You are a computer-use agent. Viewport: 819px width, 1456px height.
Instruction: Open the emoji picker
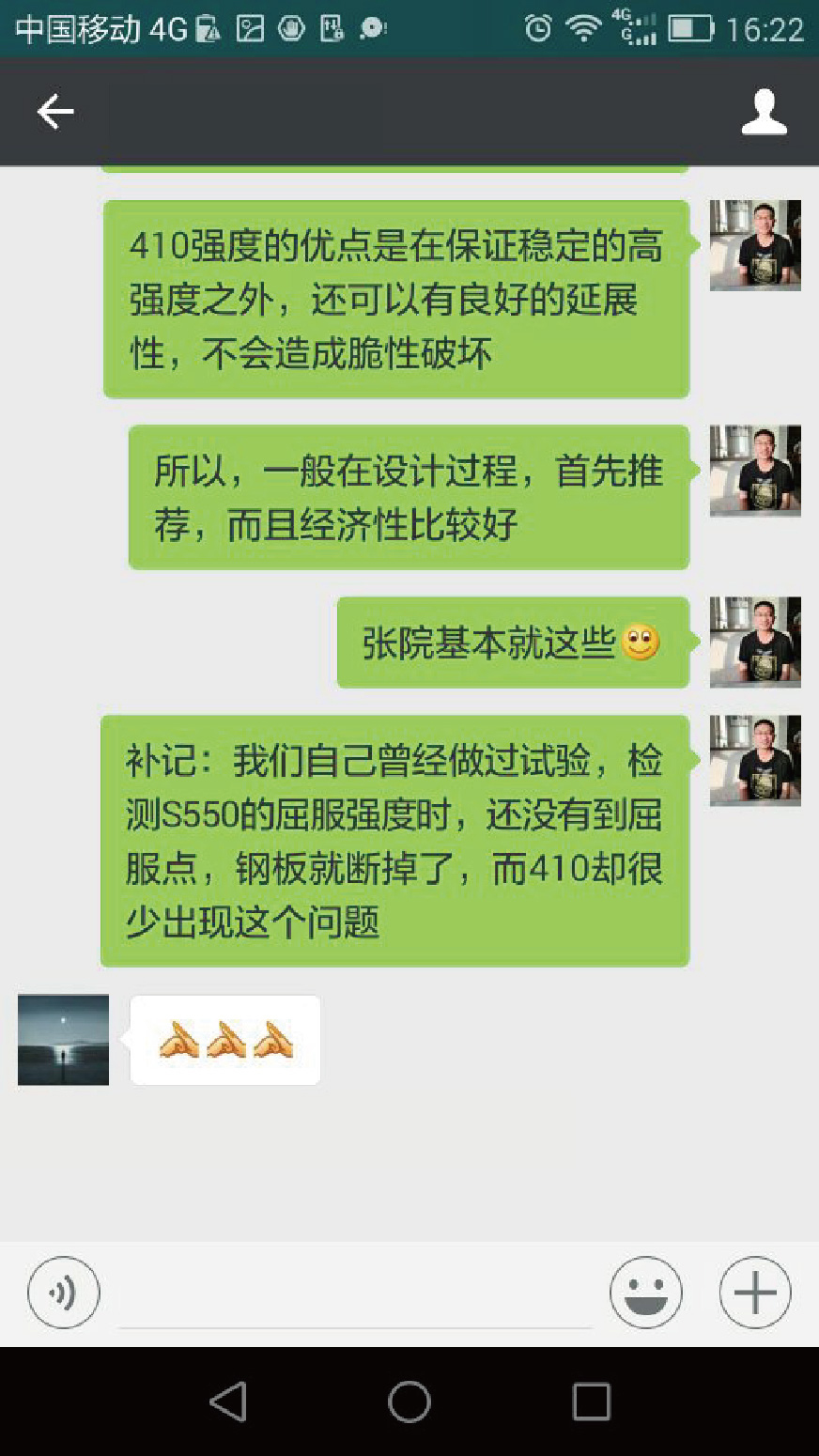pyautogui.click(x=646, y=1293)
